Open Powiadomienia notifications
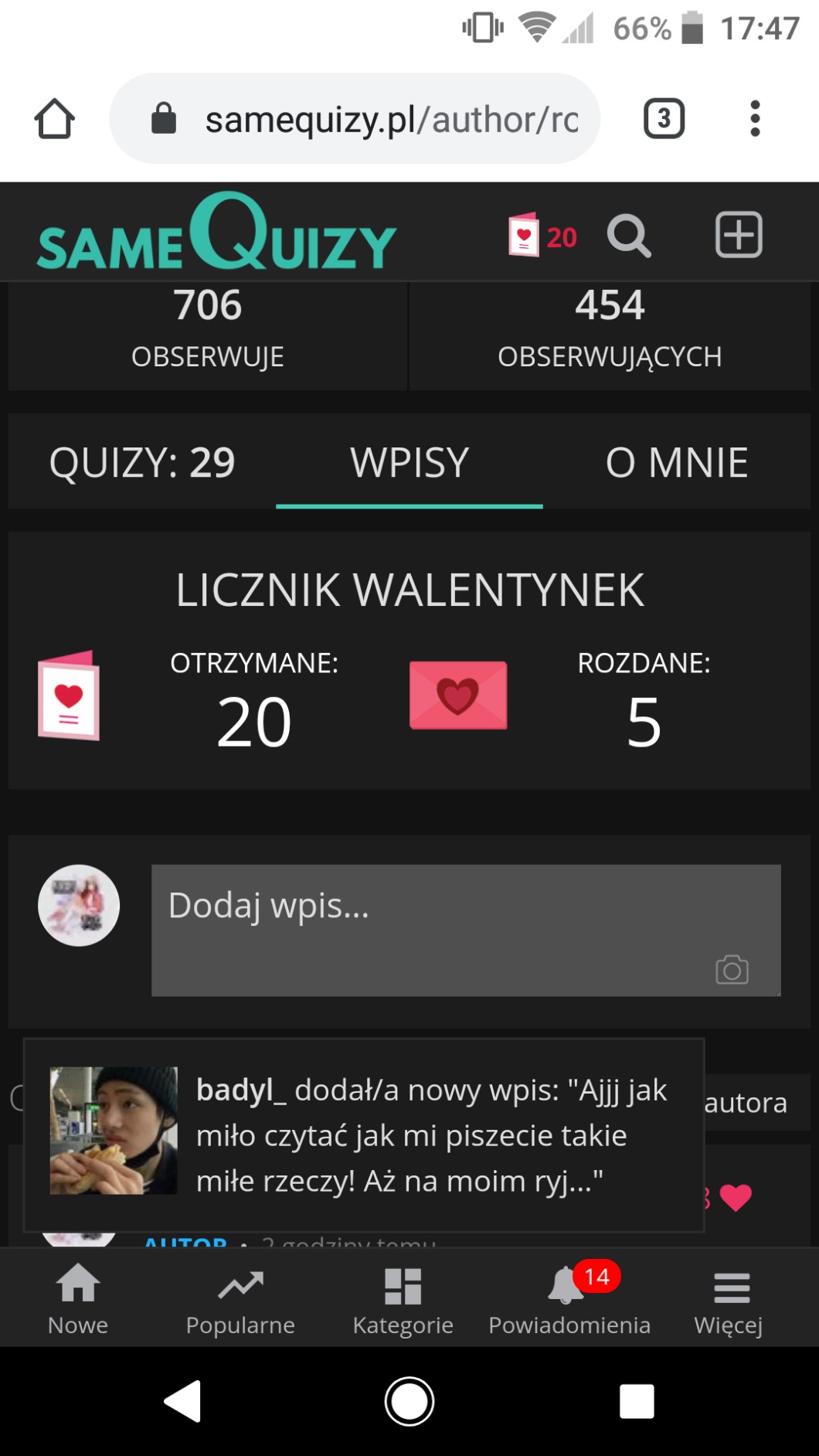 tap(569, 1300)
